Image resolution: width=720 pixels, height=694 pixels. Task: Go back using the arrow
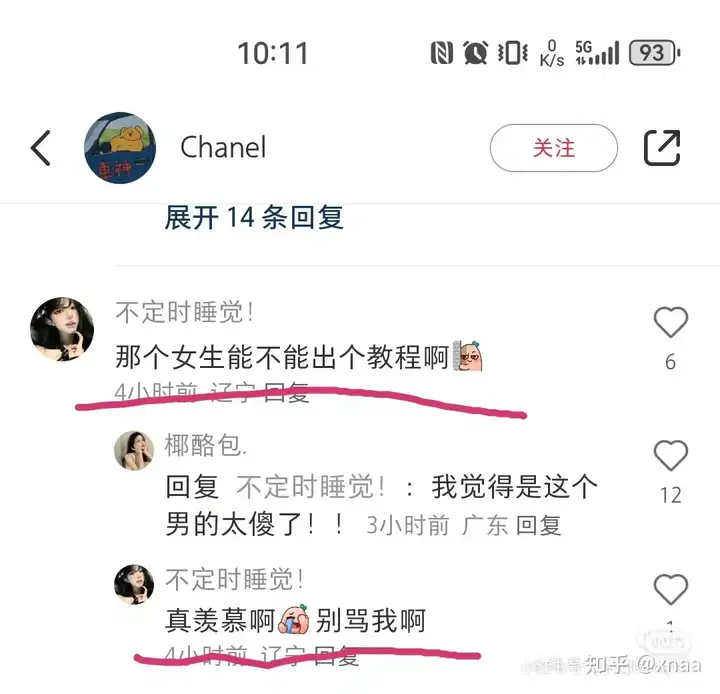point(41,149)
